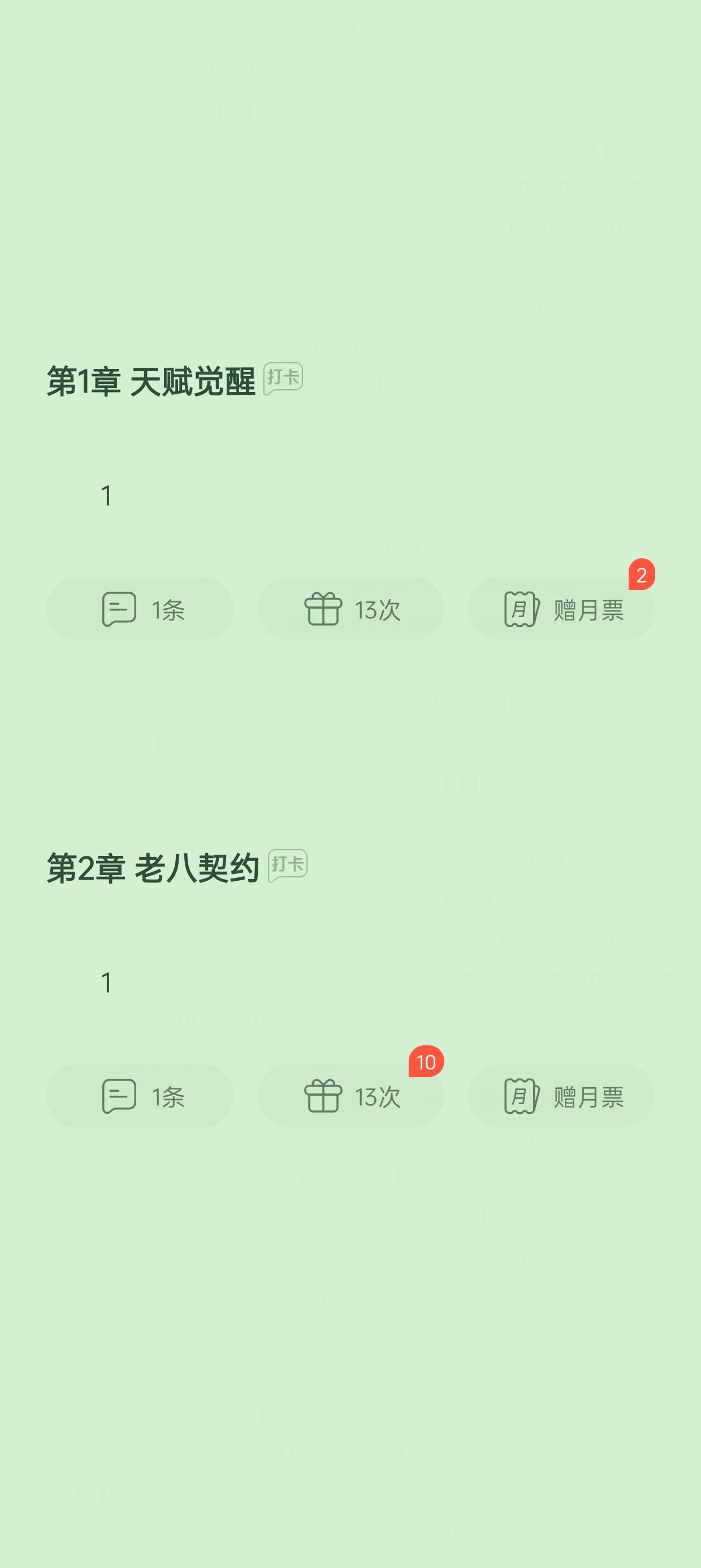The image size is (701, 1568).
Task: View the 1条 comments under 第2章 老八契约
Action: [140, 1096]
